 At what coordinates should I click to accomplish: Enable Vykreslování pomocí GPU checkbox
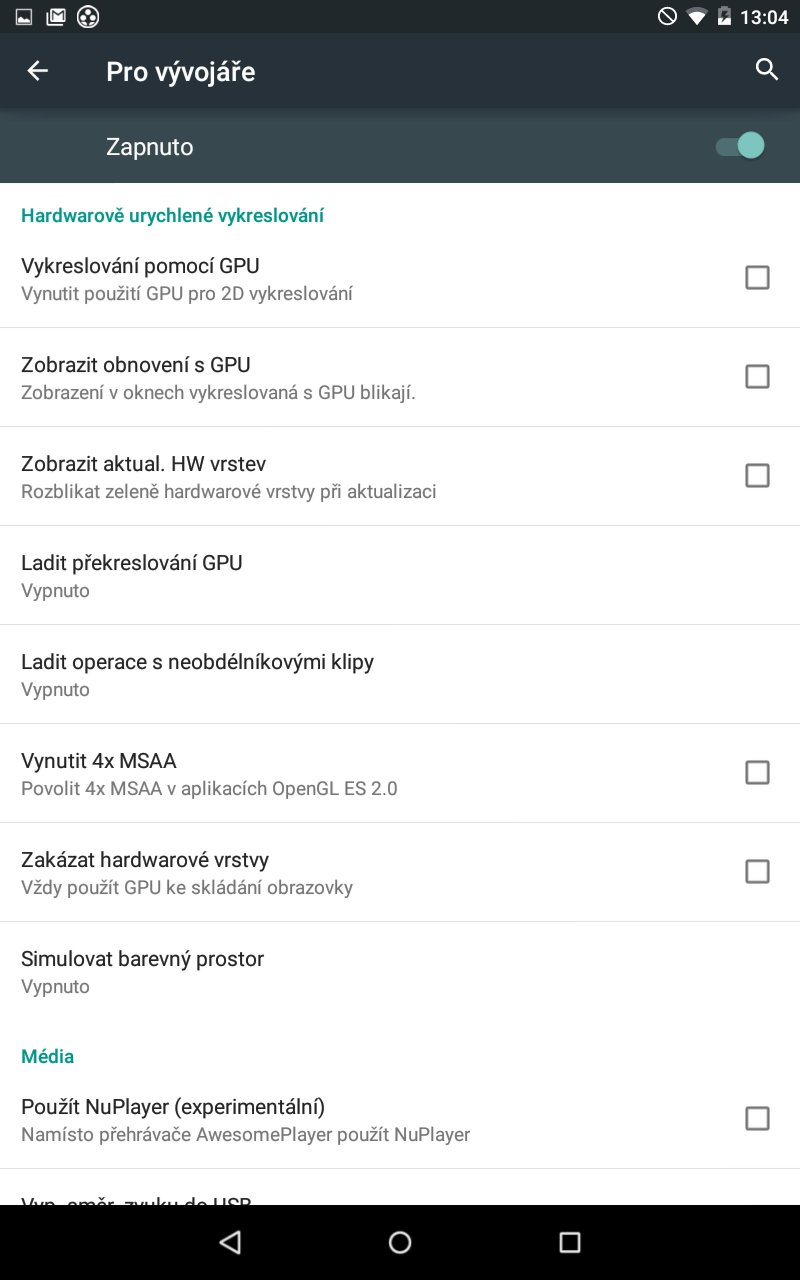(x=757, y=278)
